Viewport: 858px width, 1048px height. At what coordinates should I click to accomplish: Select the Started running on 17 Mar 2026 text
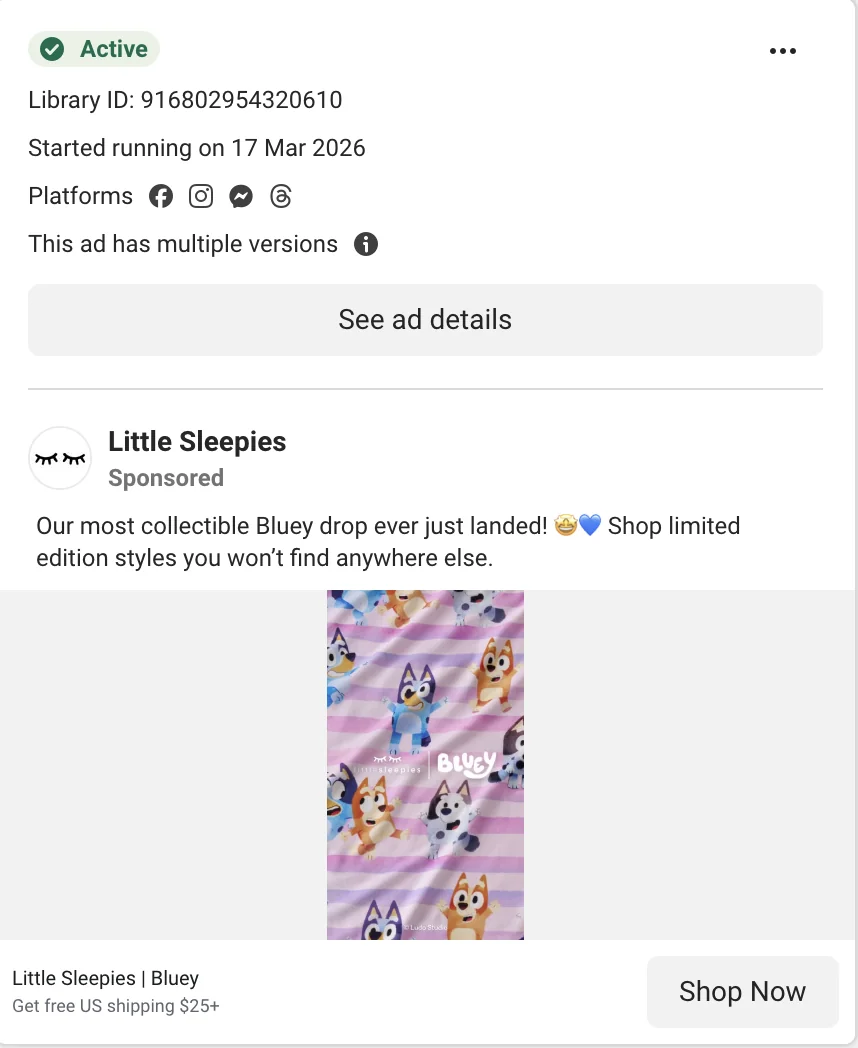[196, 147]
